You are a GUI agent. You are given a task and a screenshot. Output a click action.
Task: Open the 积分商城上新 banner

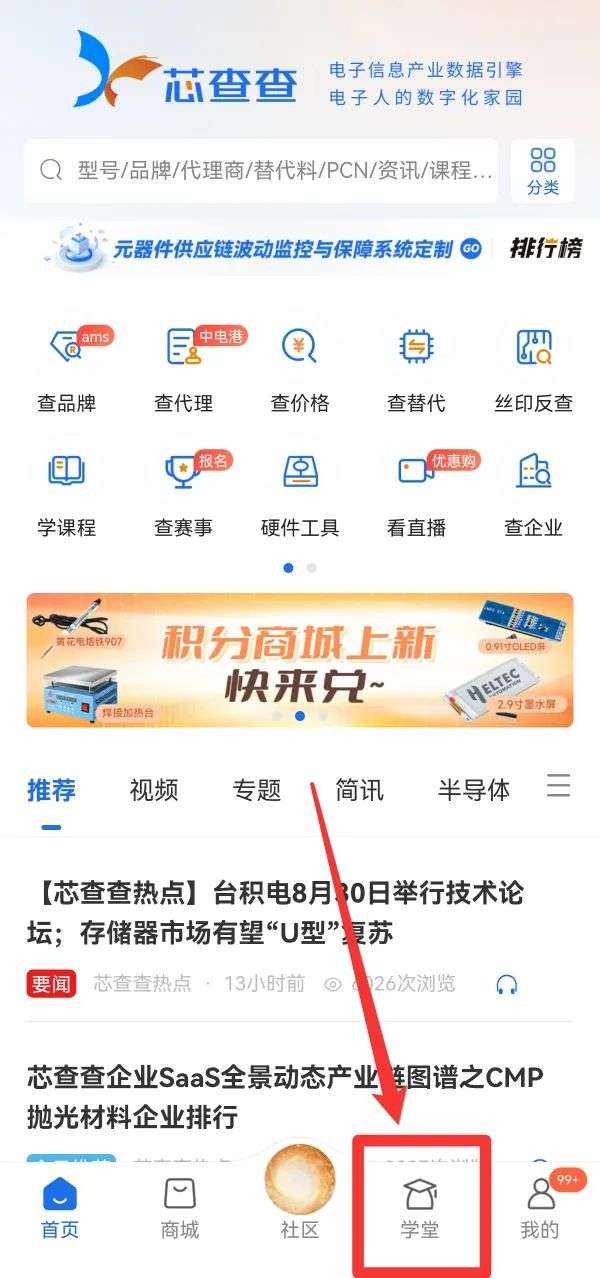click(x=300, y=660)
